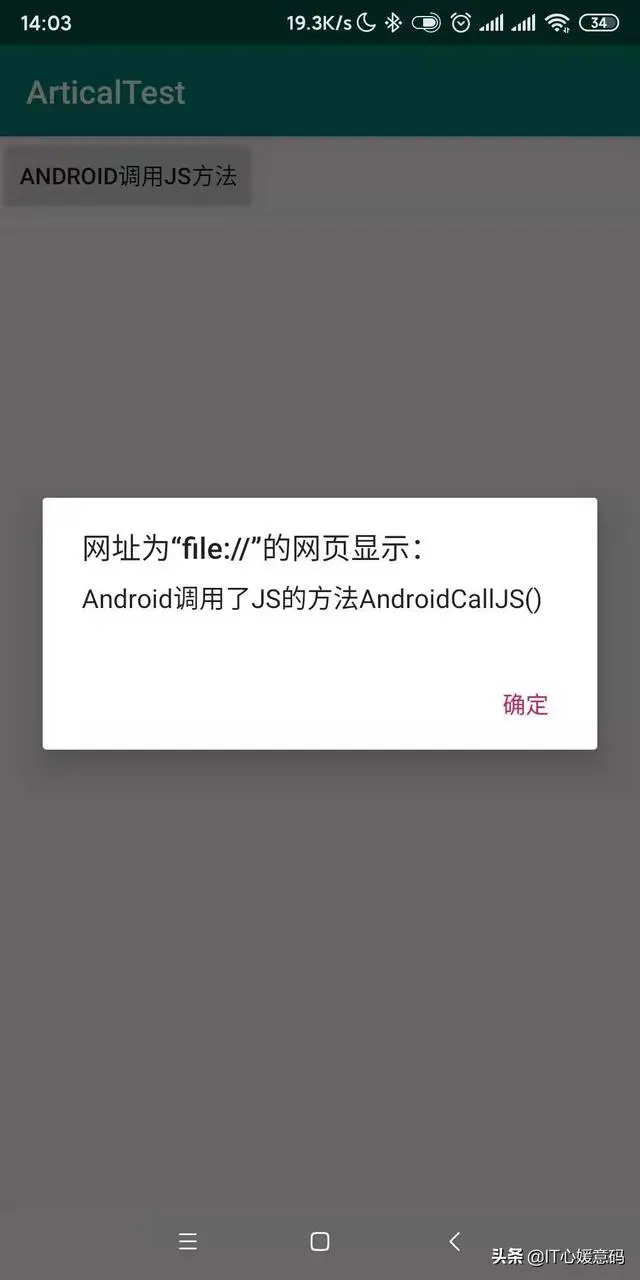Tap the ANDROID调用JS方法 button
Screen dimensions: 640x1280
[x=128, y=176]
